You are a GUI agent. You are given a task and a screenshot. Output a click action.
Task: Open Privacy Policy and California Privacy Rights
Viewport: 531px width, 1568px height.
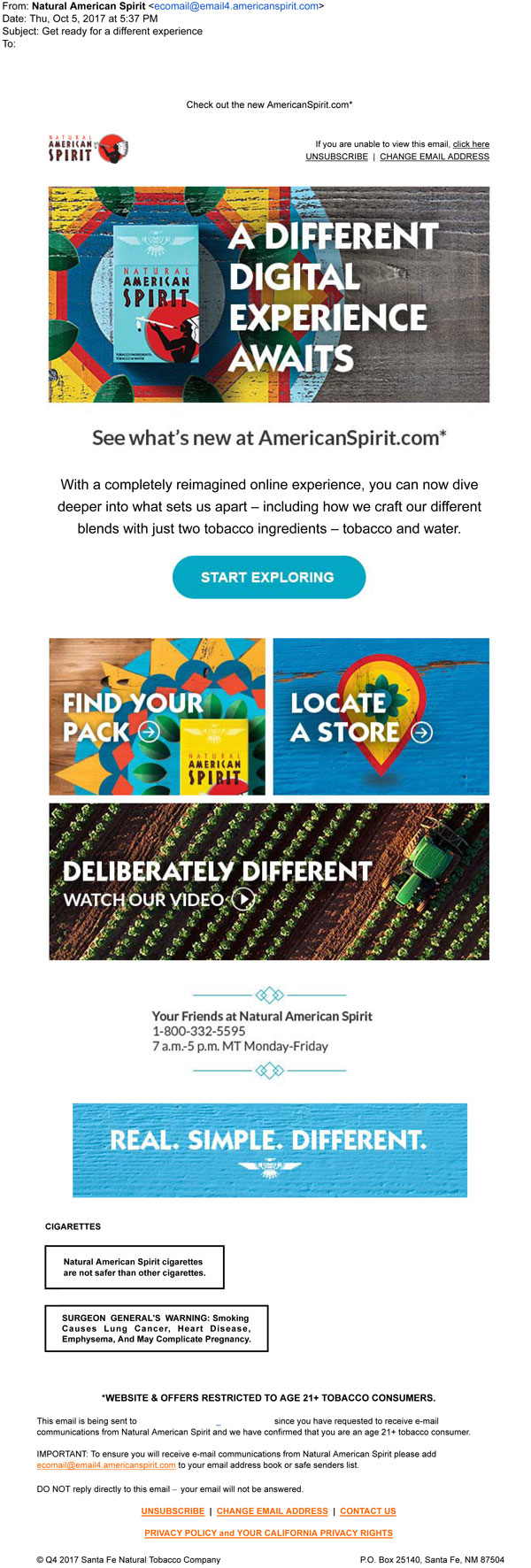(268, 1533)
